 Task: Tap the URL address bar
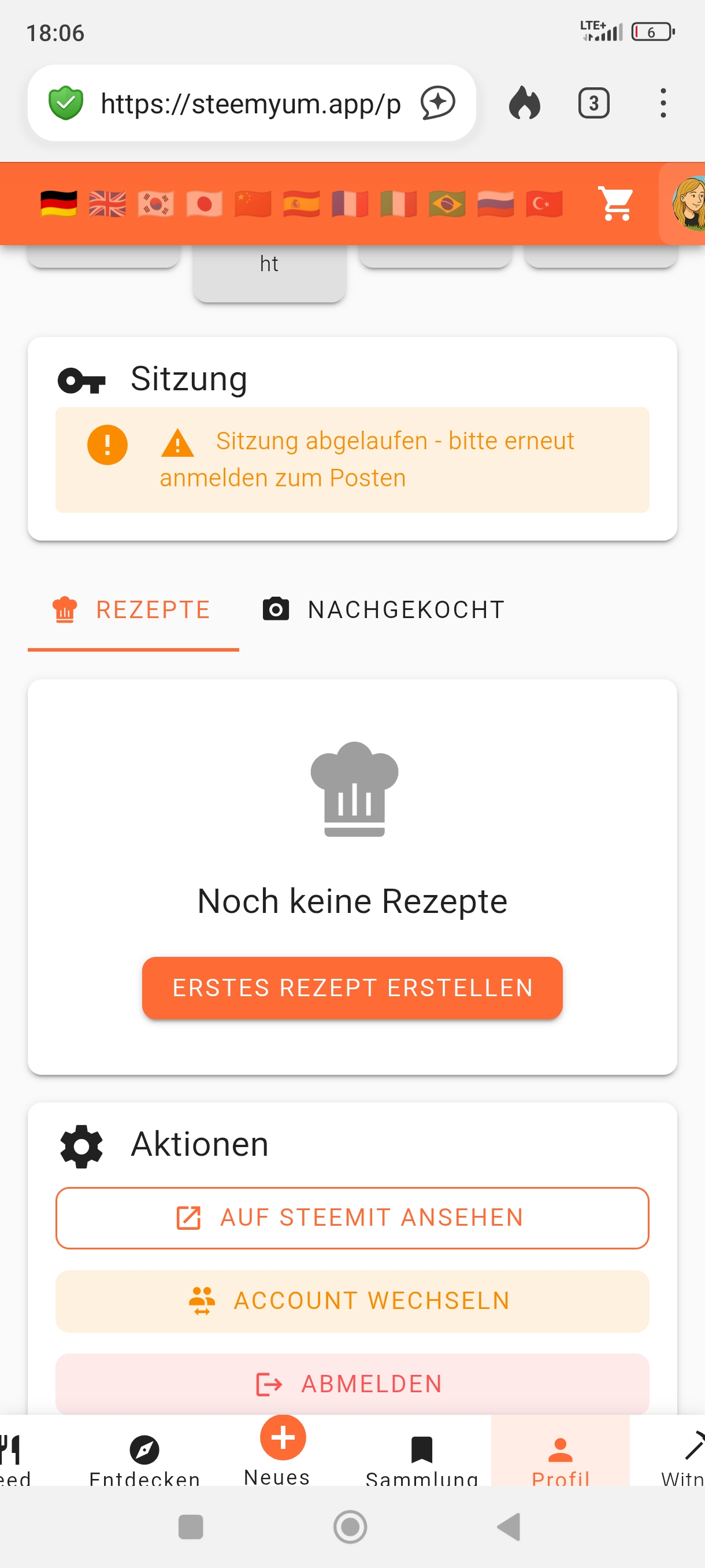tap(252, 103)
